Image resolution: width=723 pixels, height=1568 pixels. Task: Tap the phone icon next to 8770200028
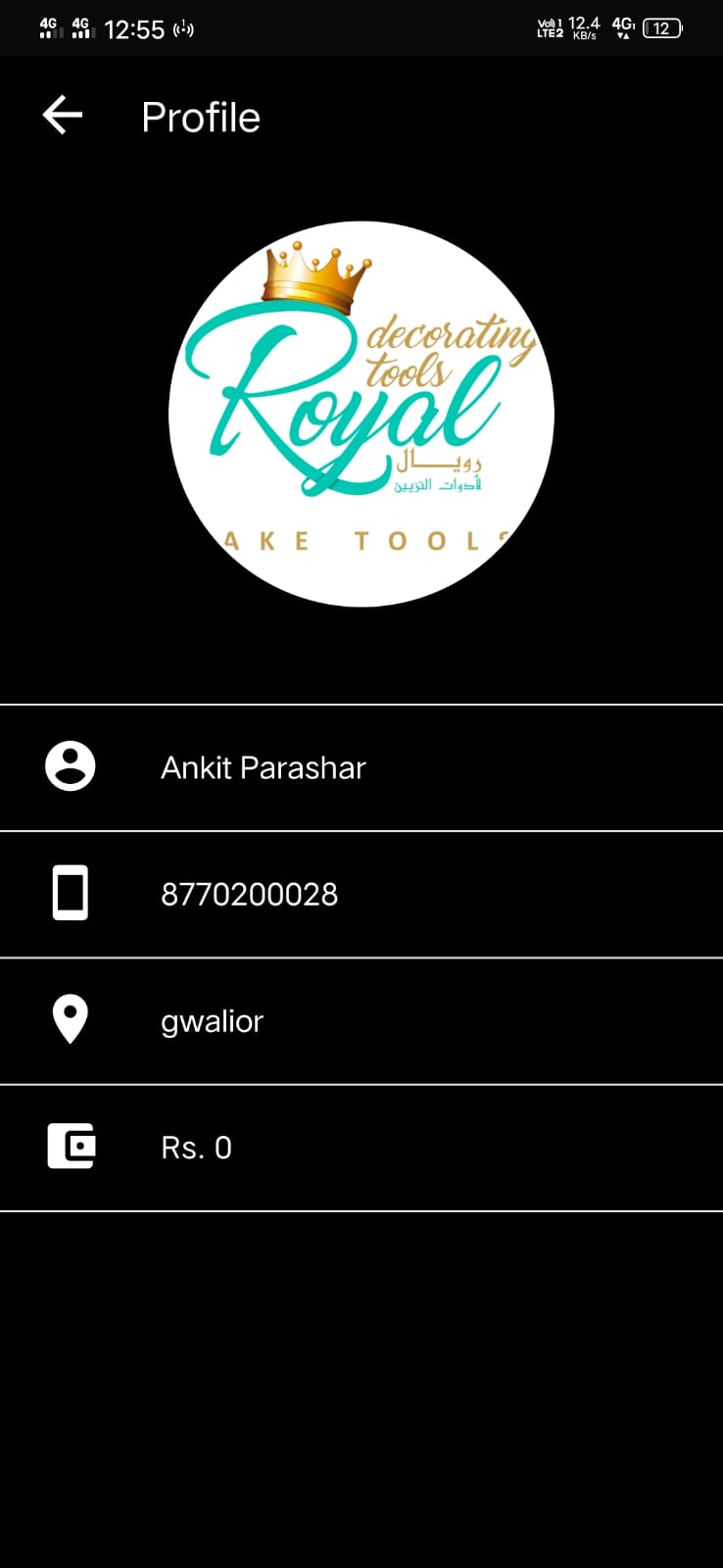click(x=70, y=894)
